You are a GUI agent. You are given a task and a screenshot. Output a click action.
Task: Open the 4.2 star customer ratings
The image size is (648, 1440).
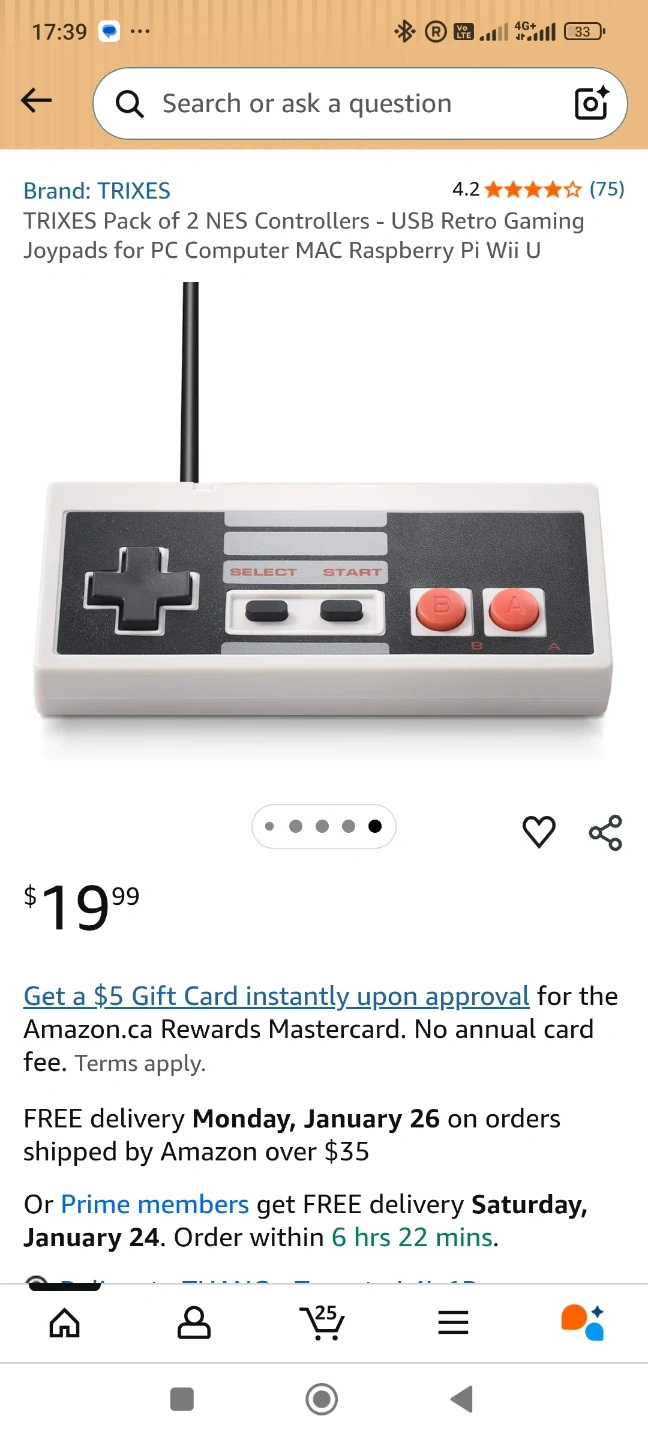pos(537,189)
